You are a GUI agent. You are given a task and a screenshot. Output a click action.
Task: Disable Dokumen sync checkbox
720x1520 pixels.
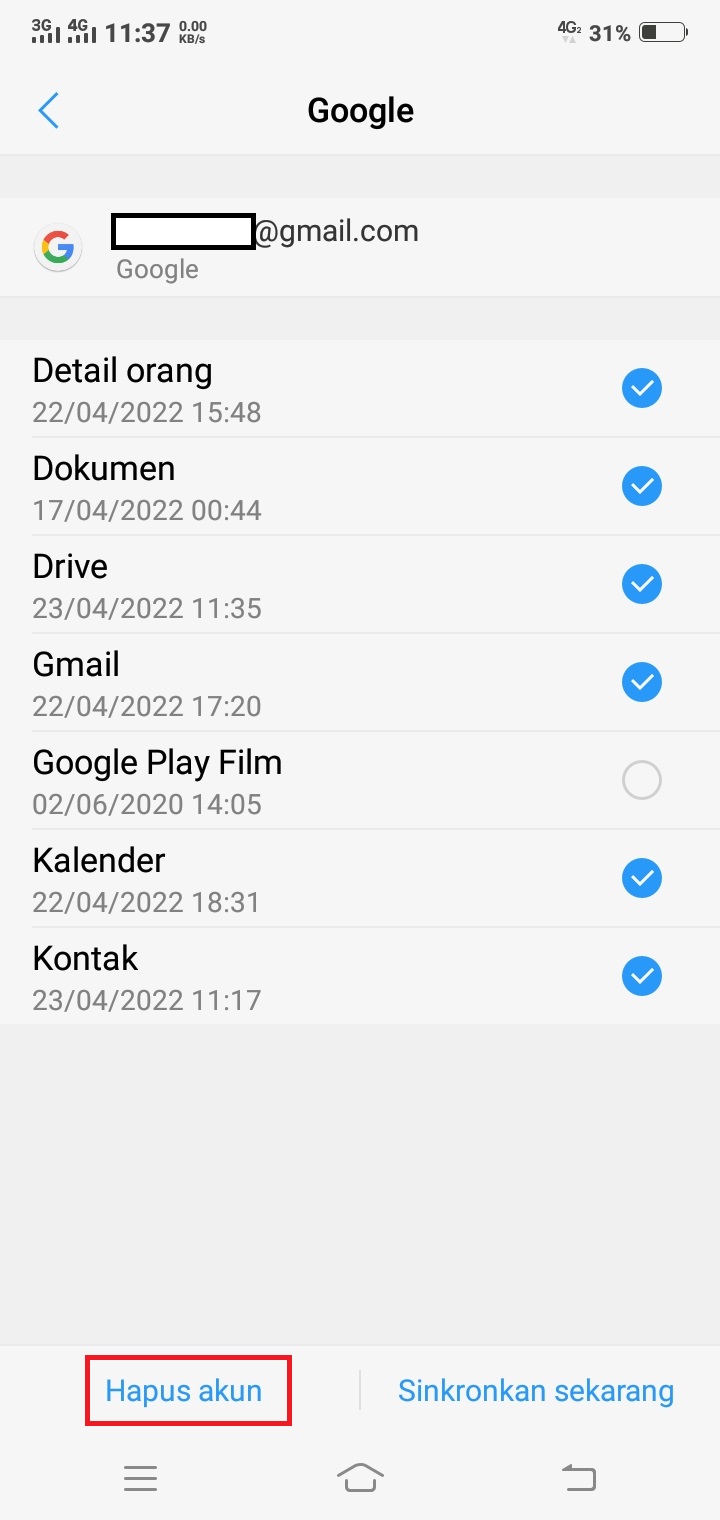click(x=641, y=485)
